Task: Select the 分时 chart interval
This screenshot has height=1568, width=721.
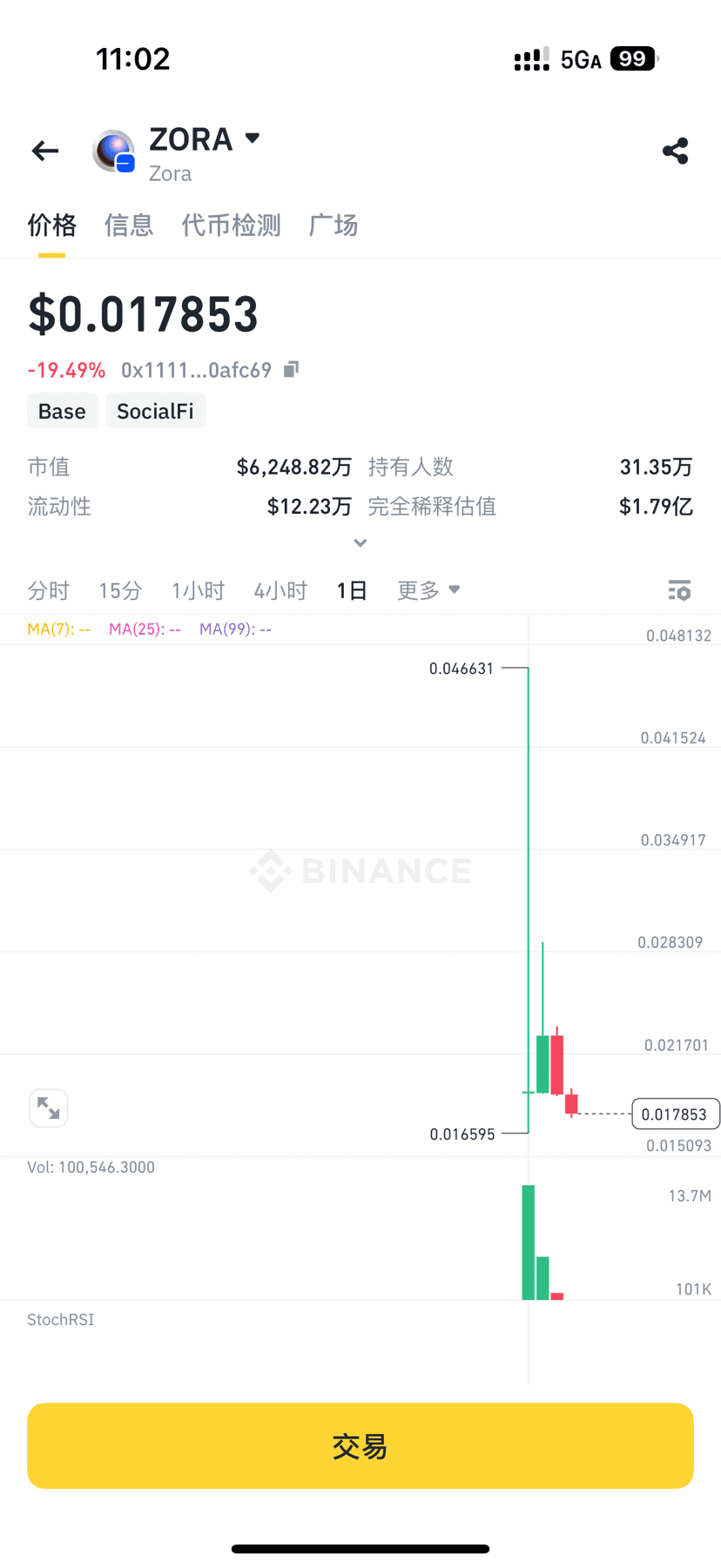Action: point(48,591)
